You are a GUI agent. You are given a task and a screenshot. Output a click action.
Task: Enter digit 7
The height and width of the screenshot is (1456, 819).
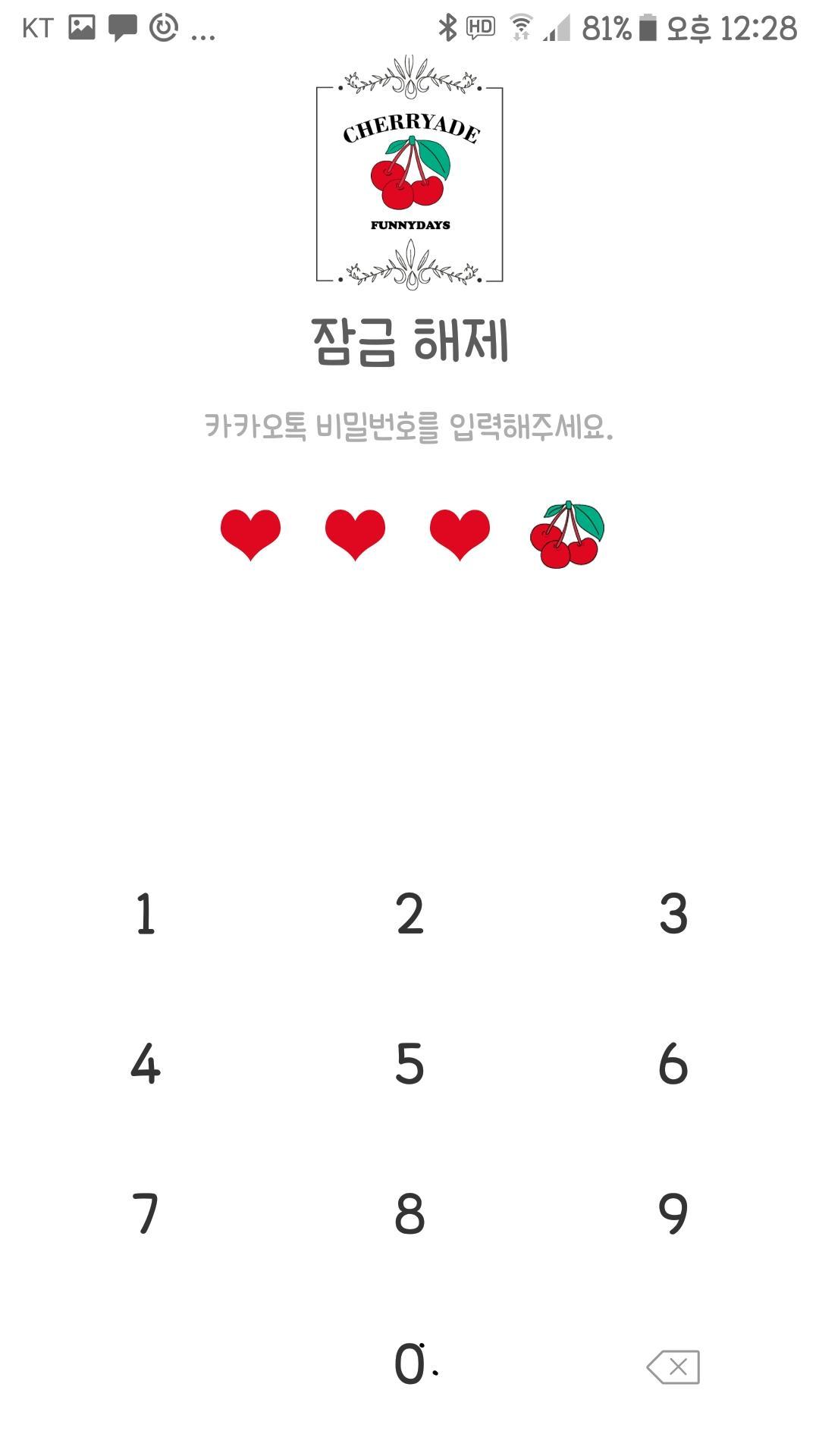tap(146, 1213)
